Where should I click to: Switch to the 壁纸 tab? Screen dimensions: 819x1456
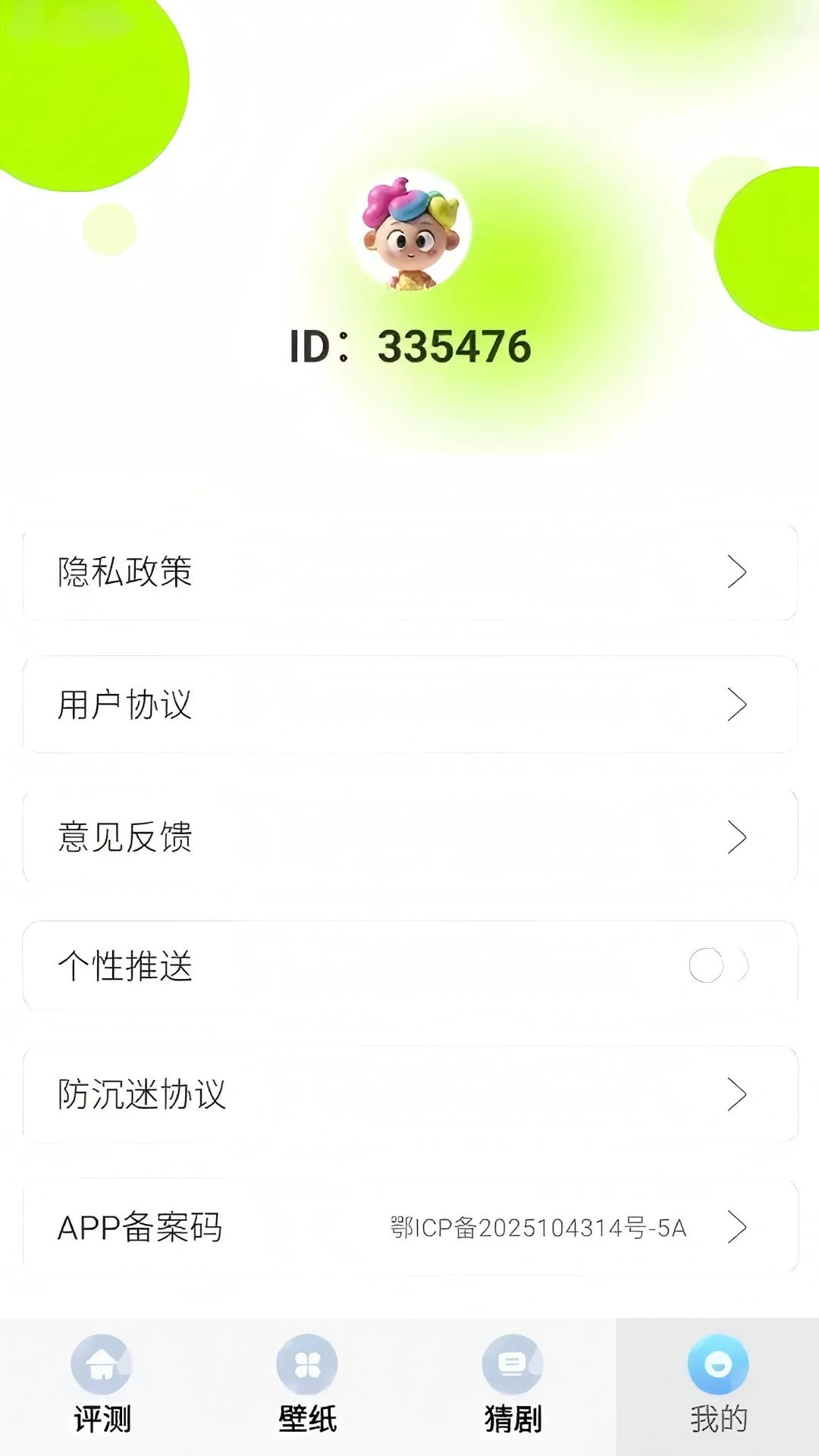(x=306, y=1388)
